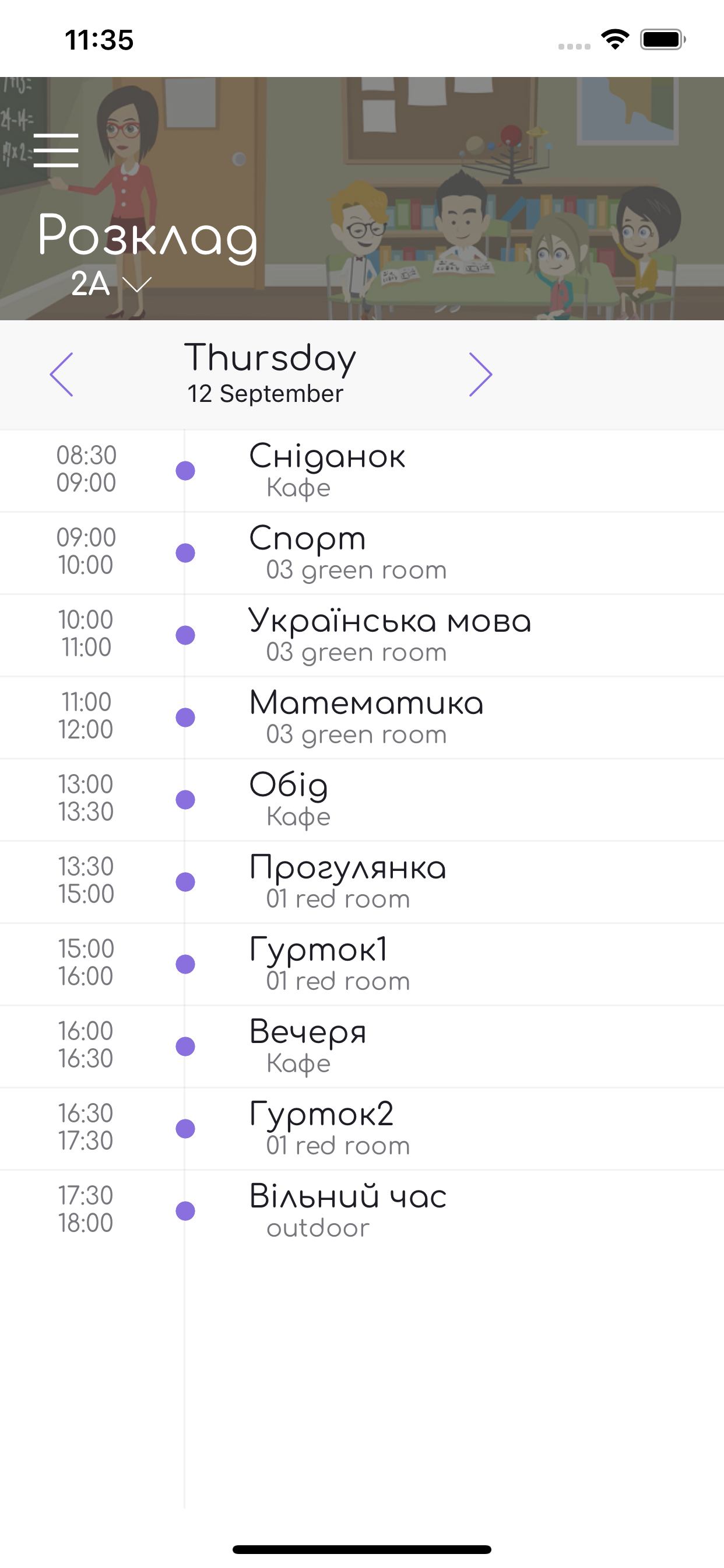This screenshot has width=724, height=1568.
Task: Tap the home indicator bar at bottom
Action: pyautogui.click(x=362, y=1549)
